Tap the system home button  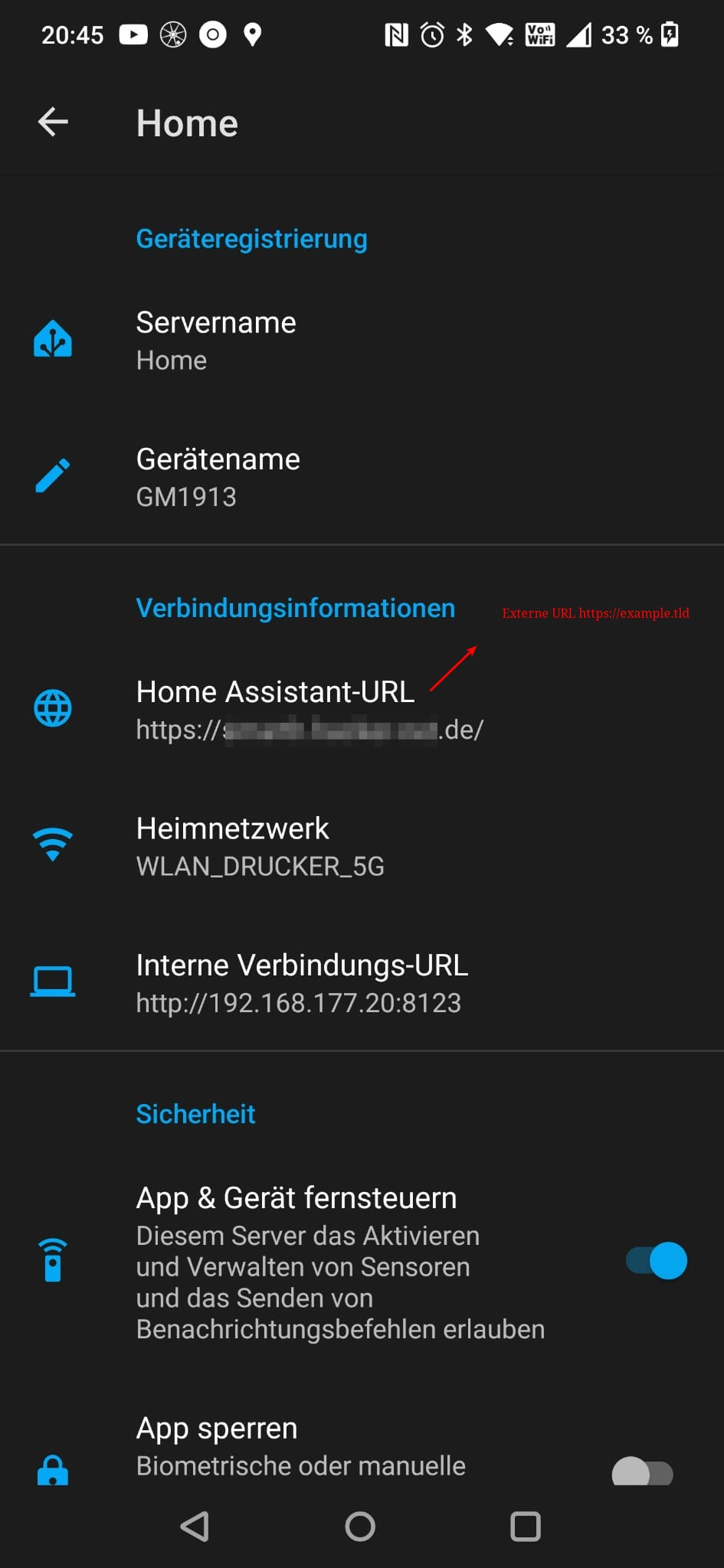pos(360,1527)
